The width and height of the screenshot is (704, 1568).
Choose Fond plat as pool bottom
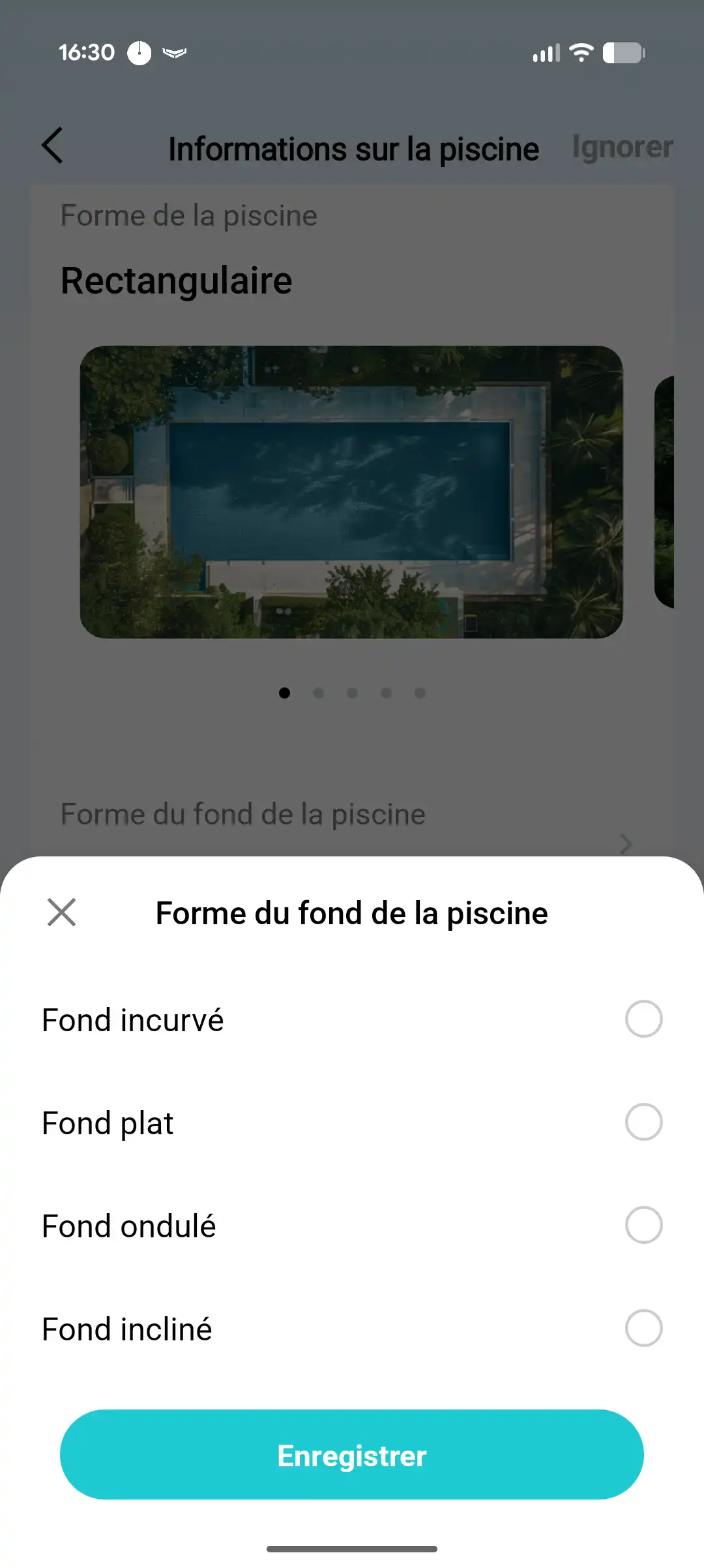[643, 1122]
